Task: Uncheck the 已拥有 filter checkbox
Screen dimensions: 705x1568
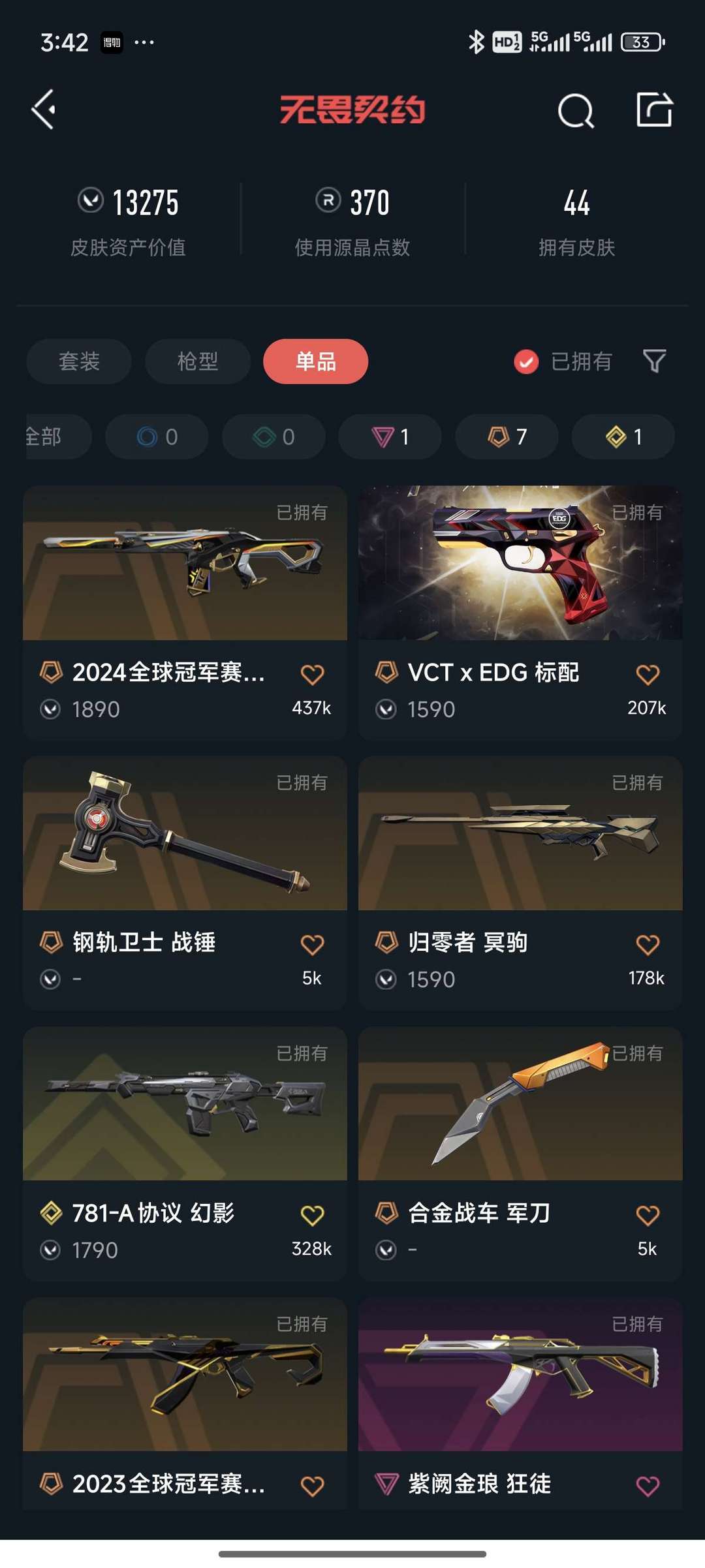Action: tap(526, 361)
